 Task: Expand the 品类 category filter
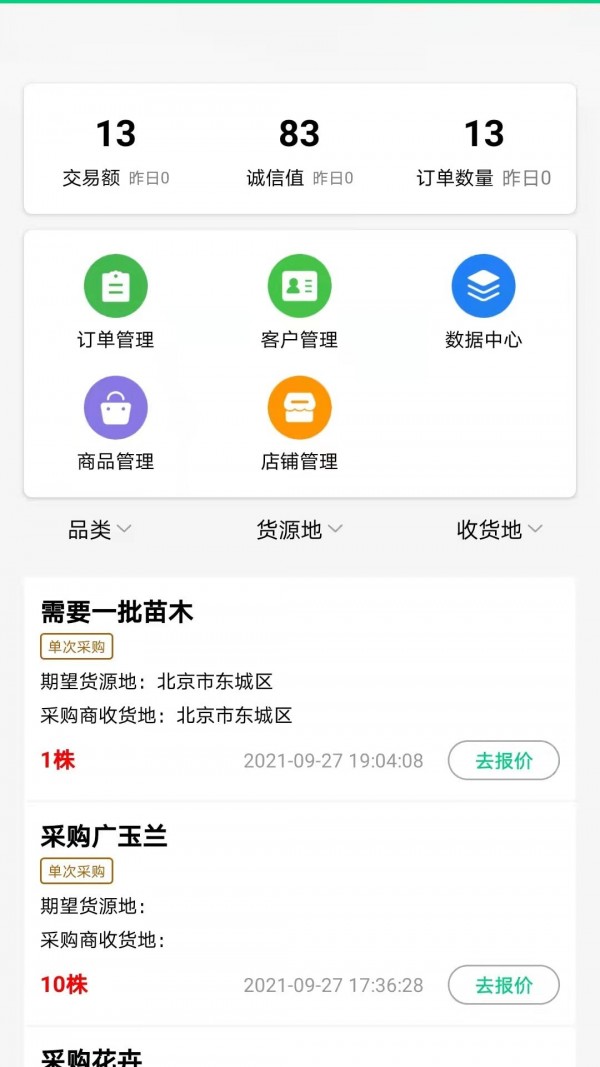coord(99,530)
